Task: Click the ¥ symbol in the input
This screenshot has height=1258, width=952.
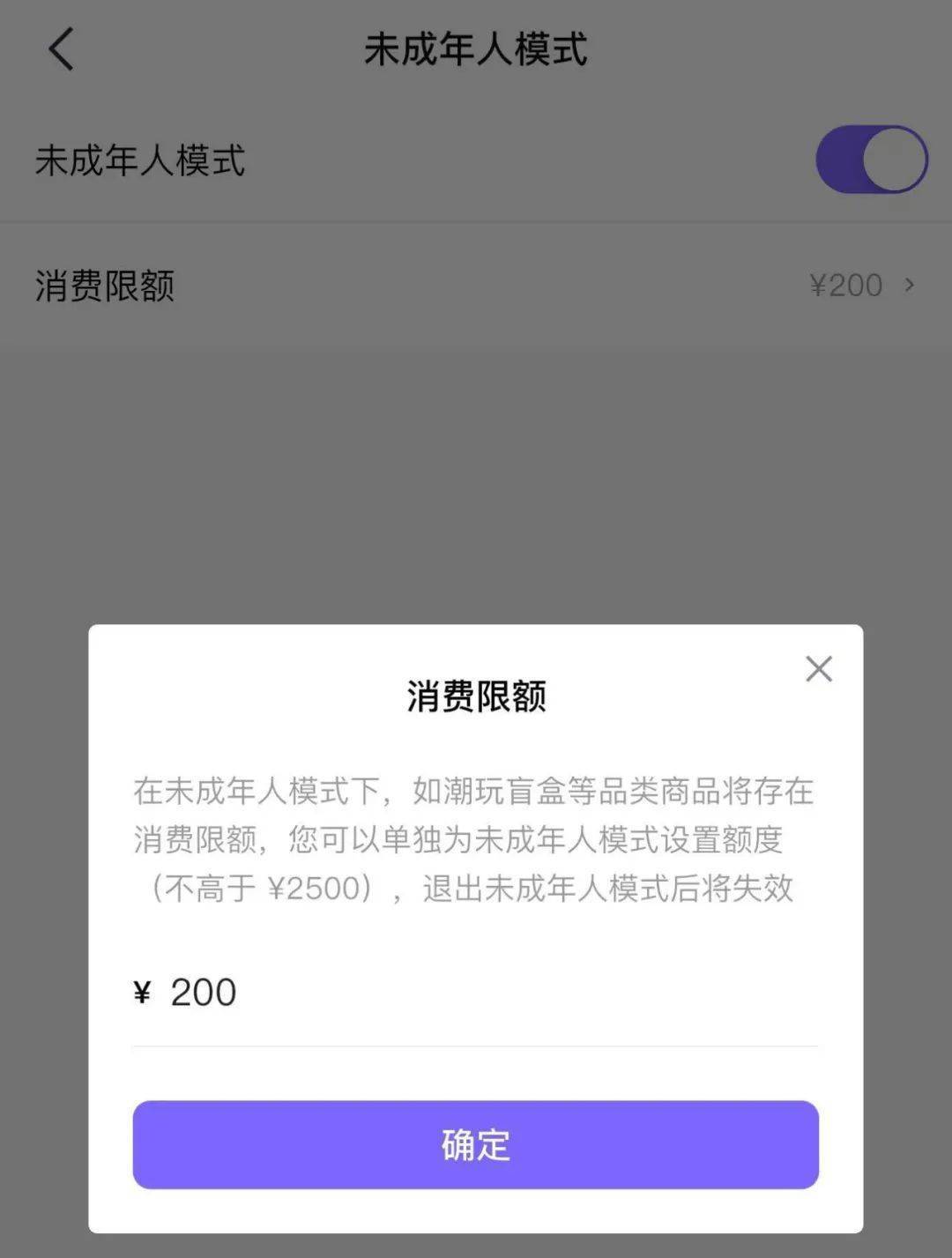Action: pos(144,991)
